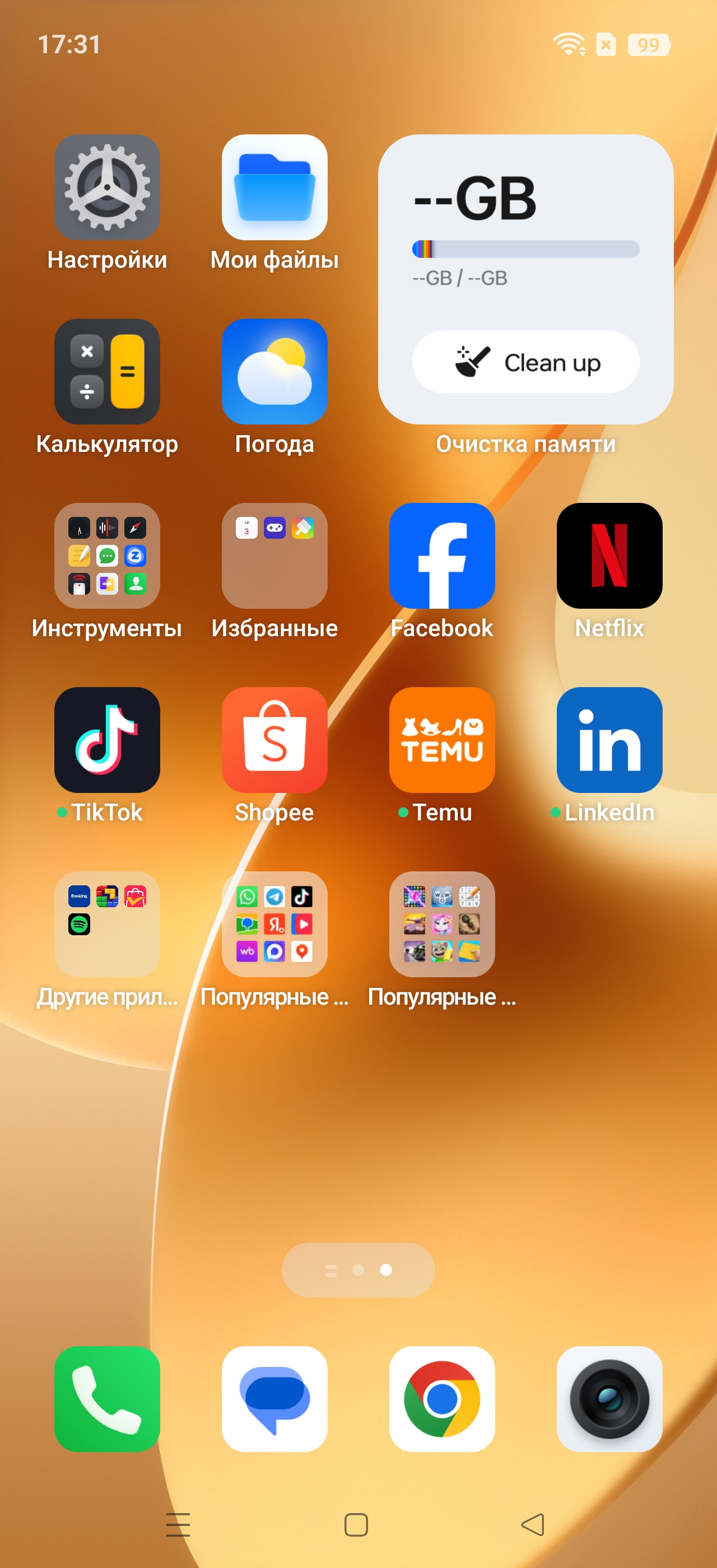The height and width of the screenshot is (1568, 717).
Task: Open the Калькулятор app
Action: click(107, 371)
